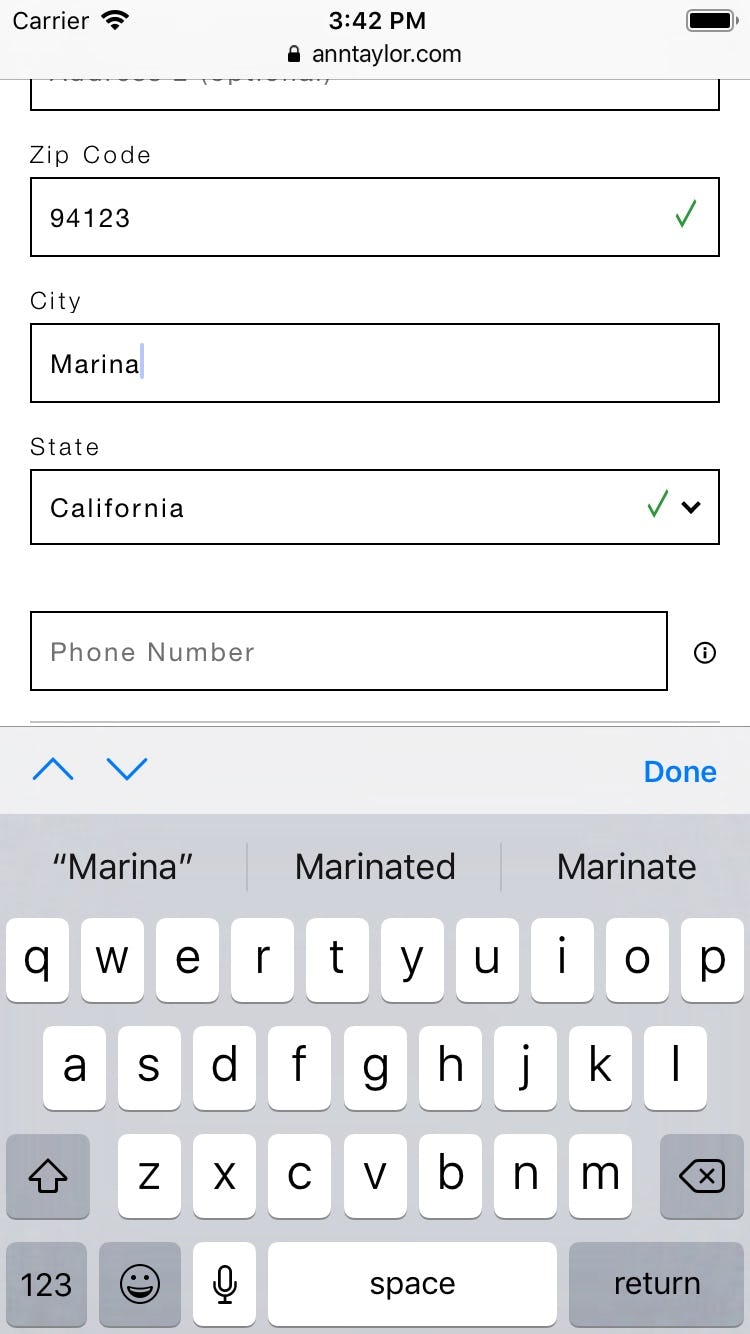This screenshot has width=750, height=1334.
Task: Open the emoji keyboard
Action: click(x=140, y=1283)
